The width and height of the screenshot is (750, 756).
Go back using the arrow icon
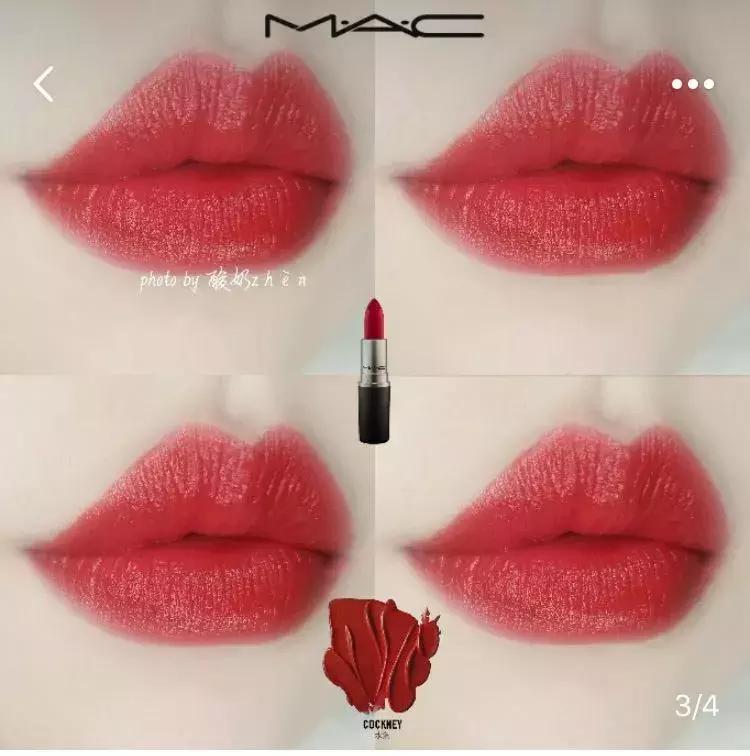coord(44,85)
